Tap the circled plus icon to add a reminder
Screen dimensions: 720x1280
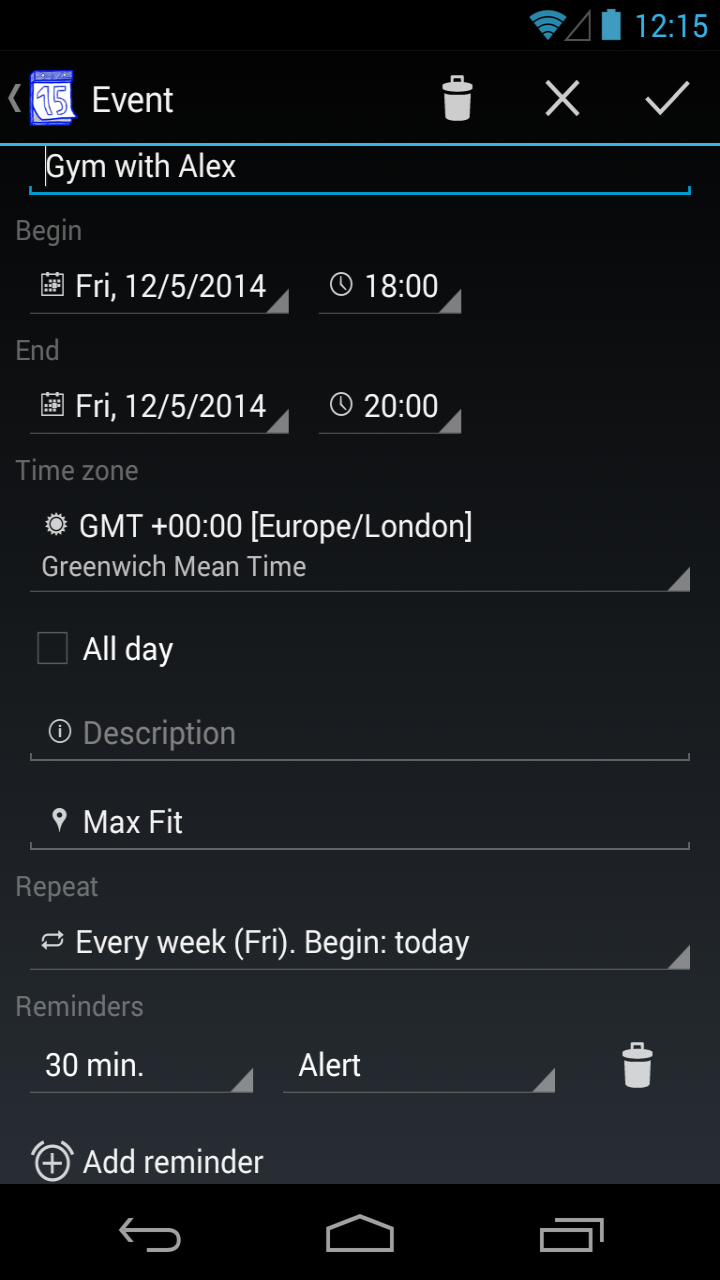click(x=51, y=1161)
